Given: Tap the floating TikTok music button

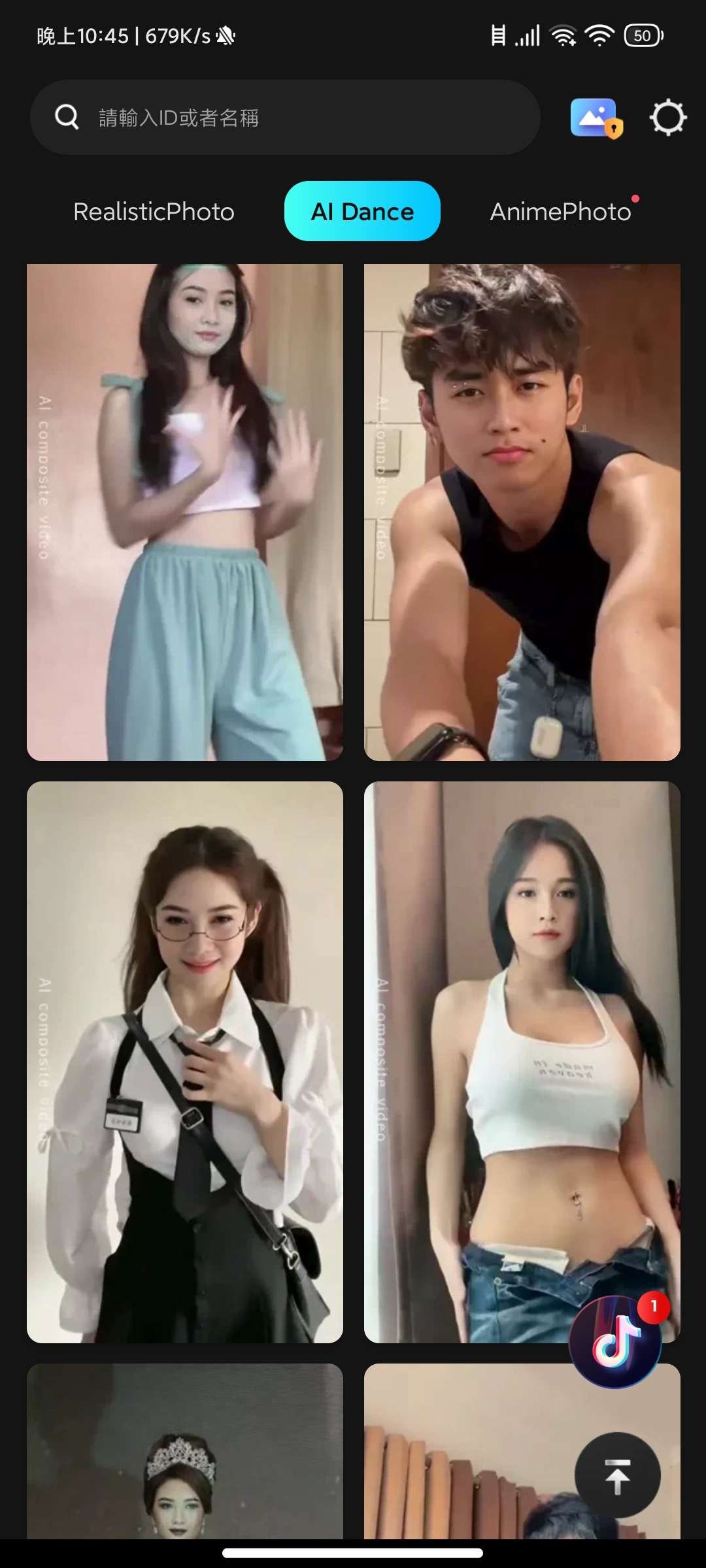Looking at the screenshot, I should click(615, 1341).
